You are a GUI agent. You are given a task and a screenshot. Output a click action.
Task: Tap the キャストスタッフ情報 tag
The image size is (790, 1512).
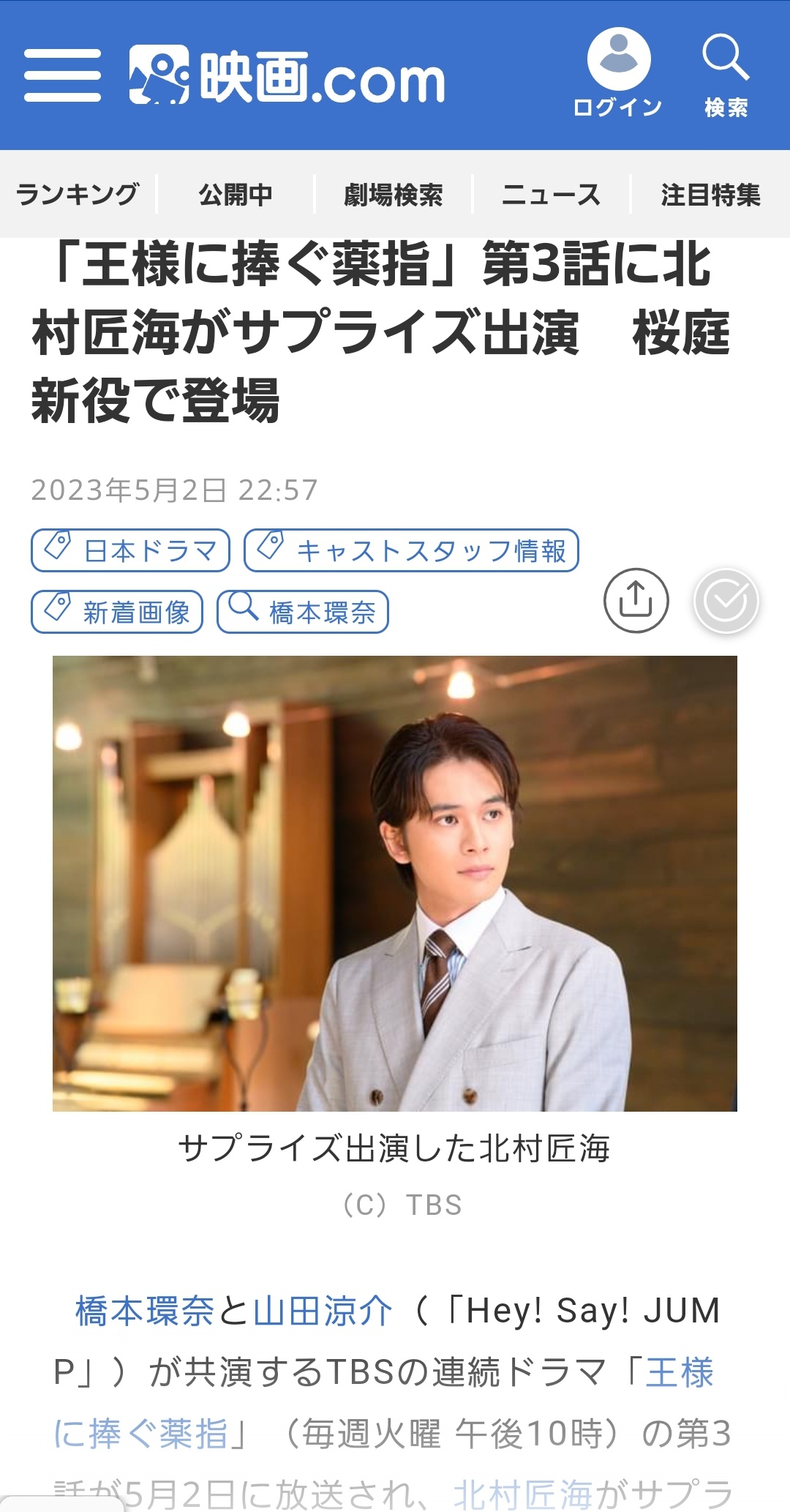[411, 550]
